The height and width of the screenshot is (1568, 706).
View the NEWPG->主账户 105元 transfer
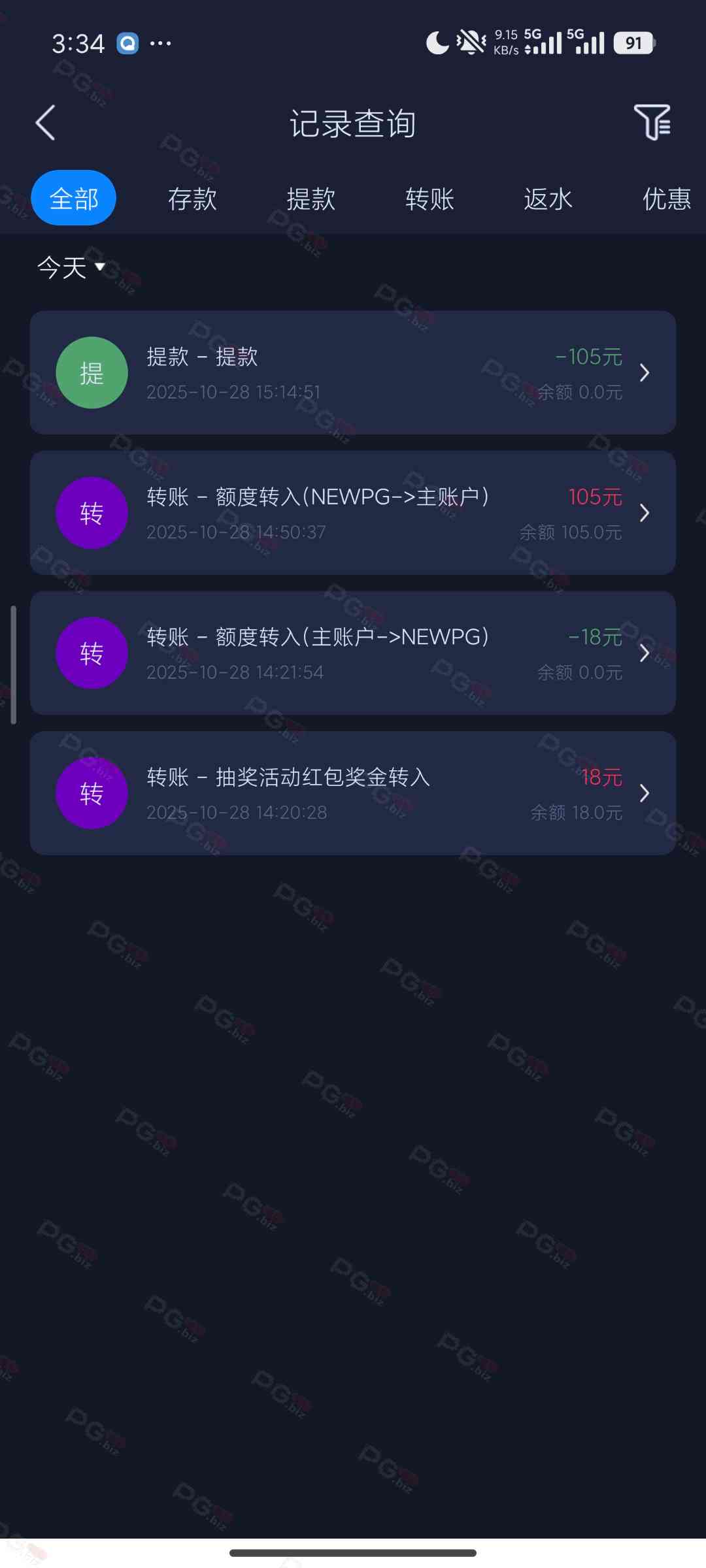coord(353,513)
